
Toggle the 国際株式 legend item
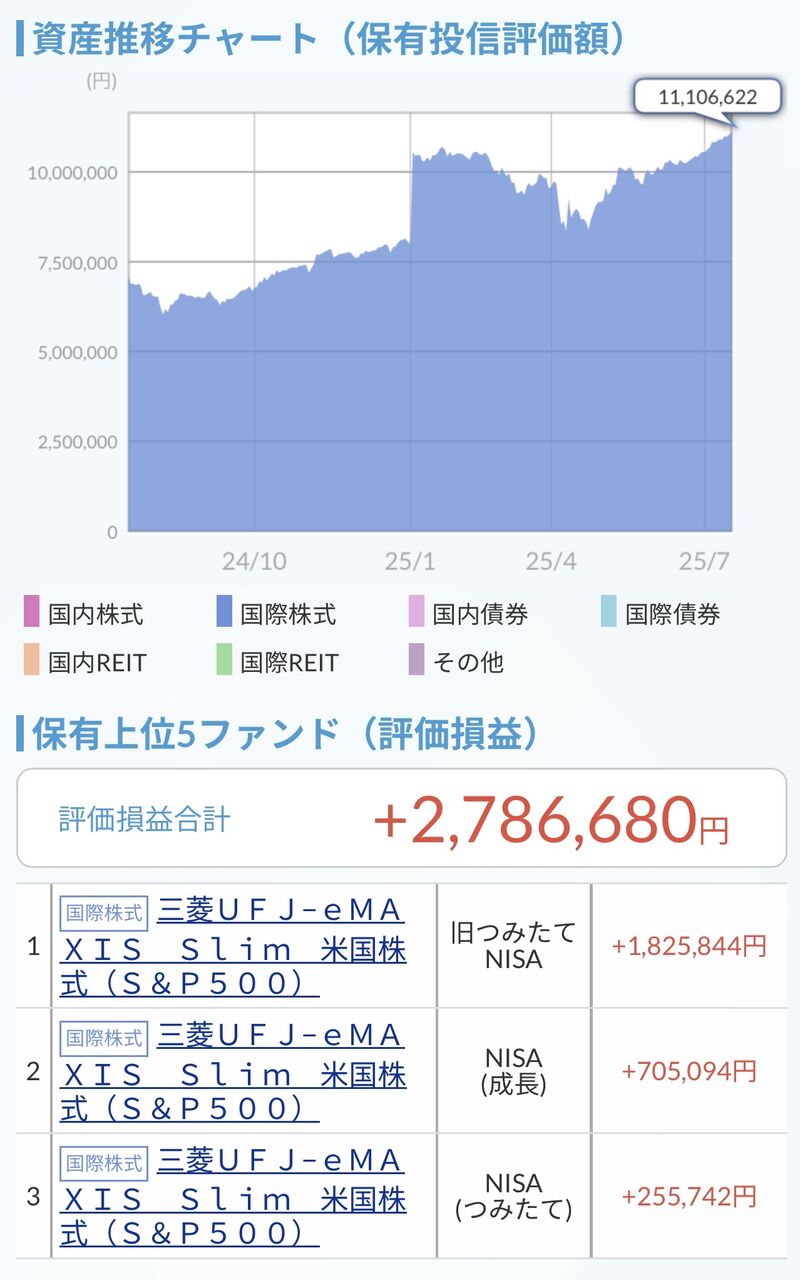click(276, 613)
